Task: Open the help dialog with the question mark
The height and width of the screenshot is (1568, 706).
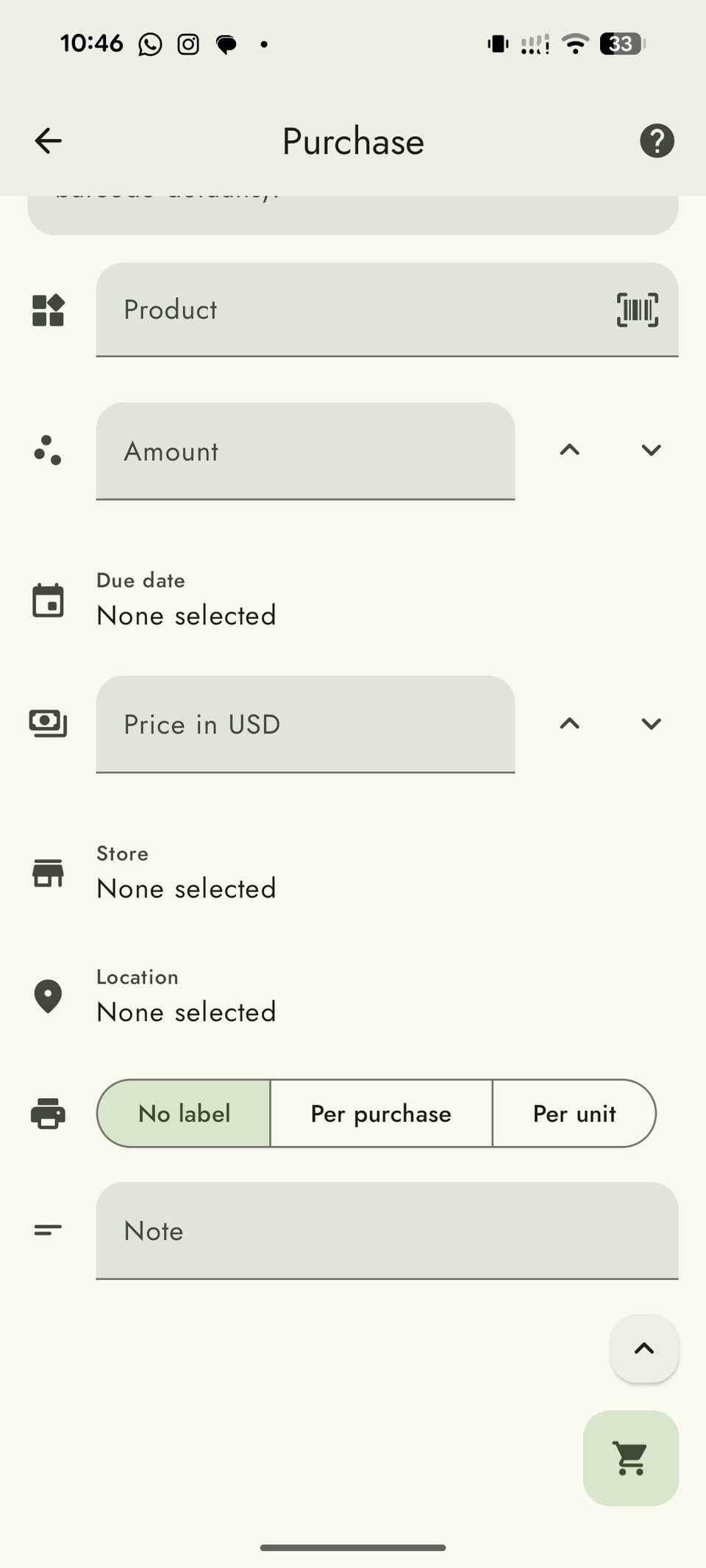Action: point(657,140)
